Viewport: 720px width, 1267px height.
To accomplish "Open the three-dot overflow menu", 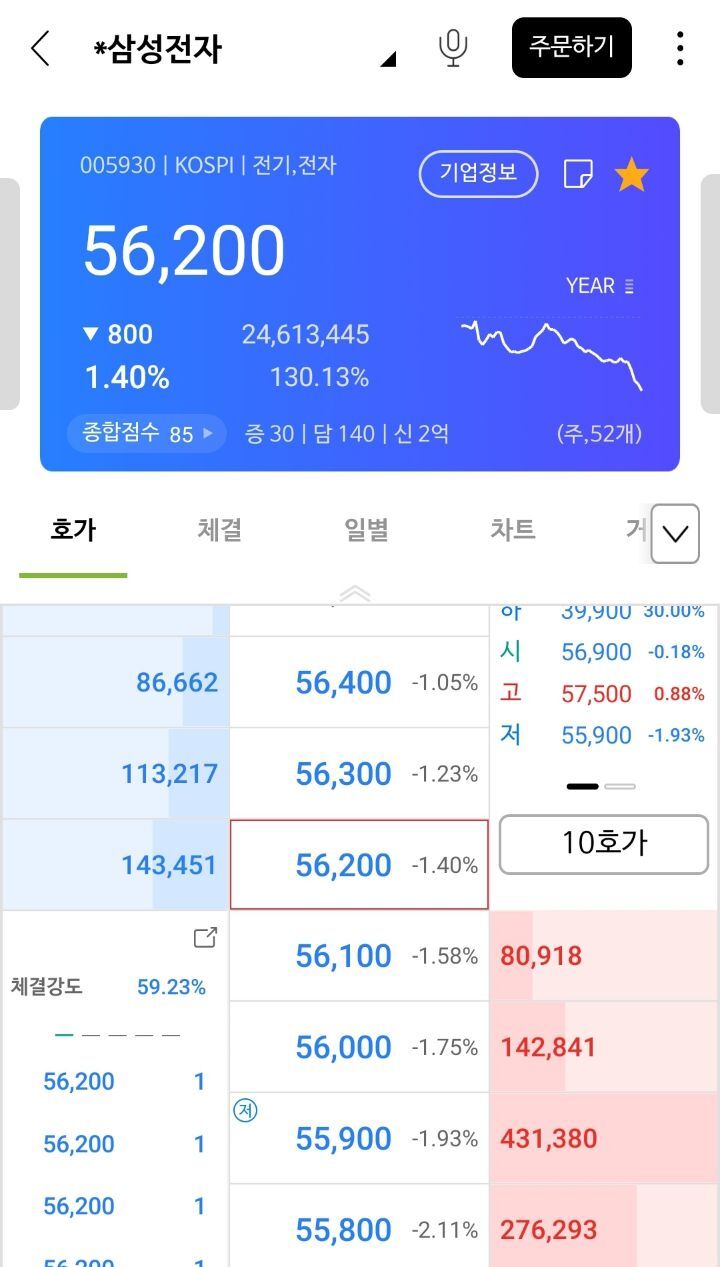I will tap(680, 48).
